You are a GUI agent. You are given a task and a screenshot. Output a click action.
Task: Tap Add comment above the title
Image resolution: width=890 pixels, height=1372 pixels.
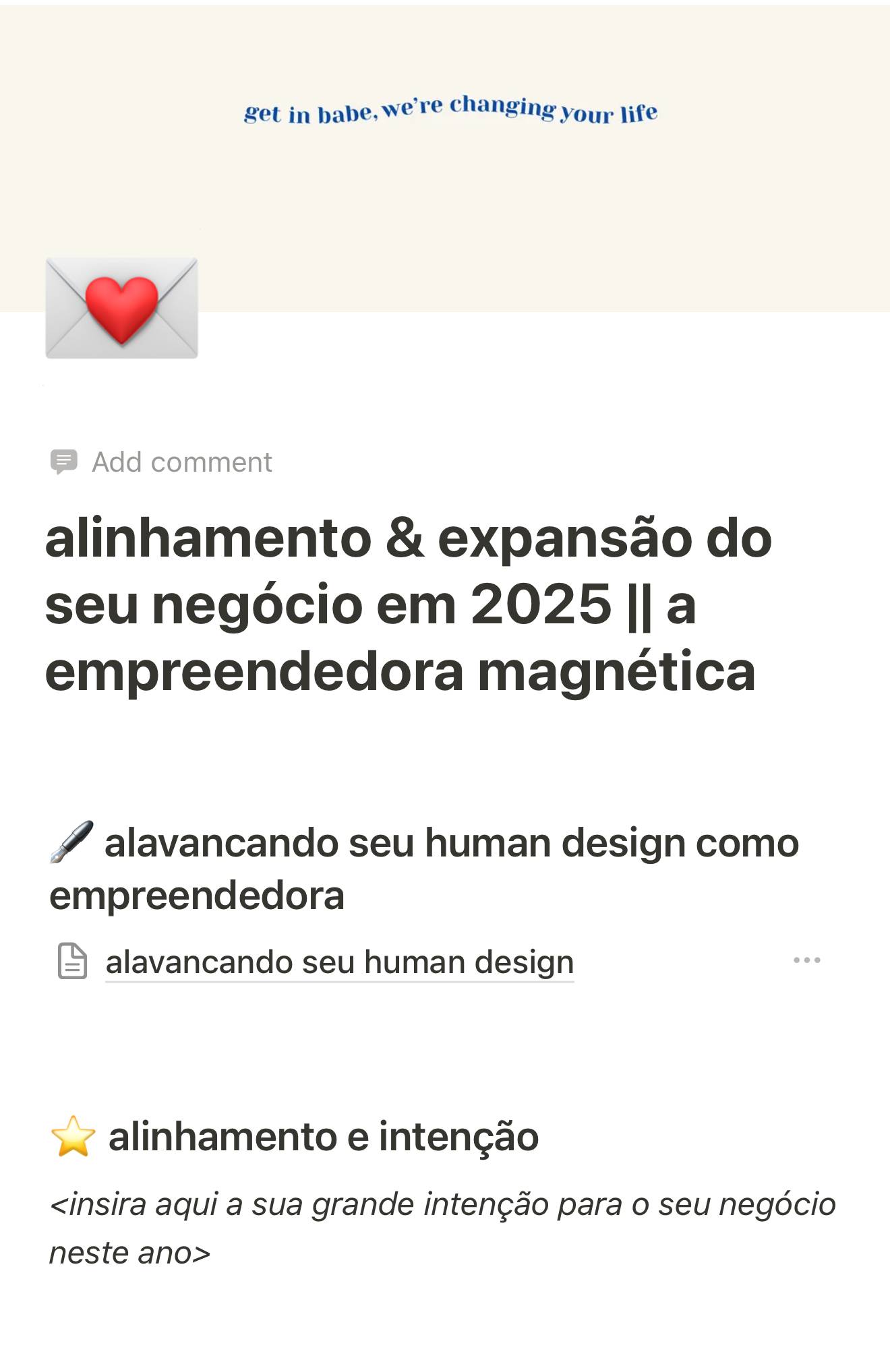tap(162, 462)
